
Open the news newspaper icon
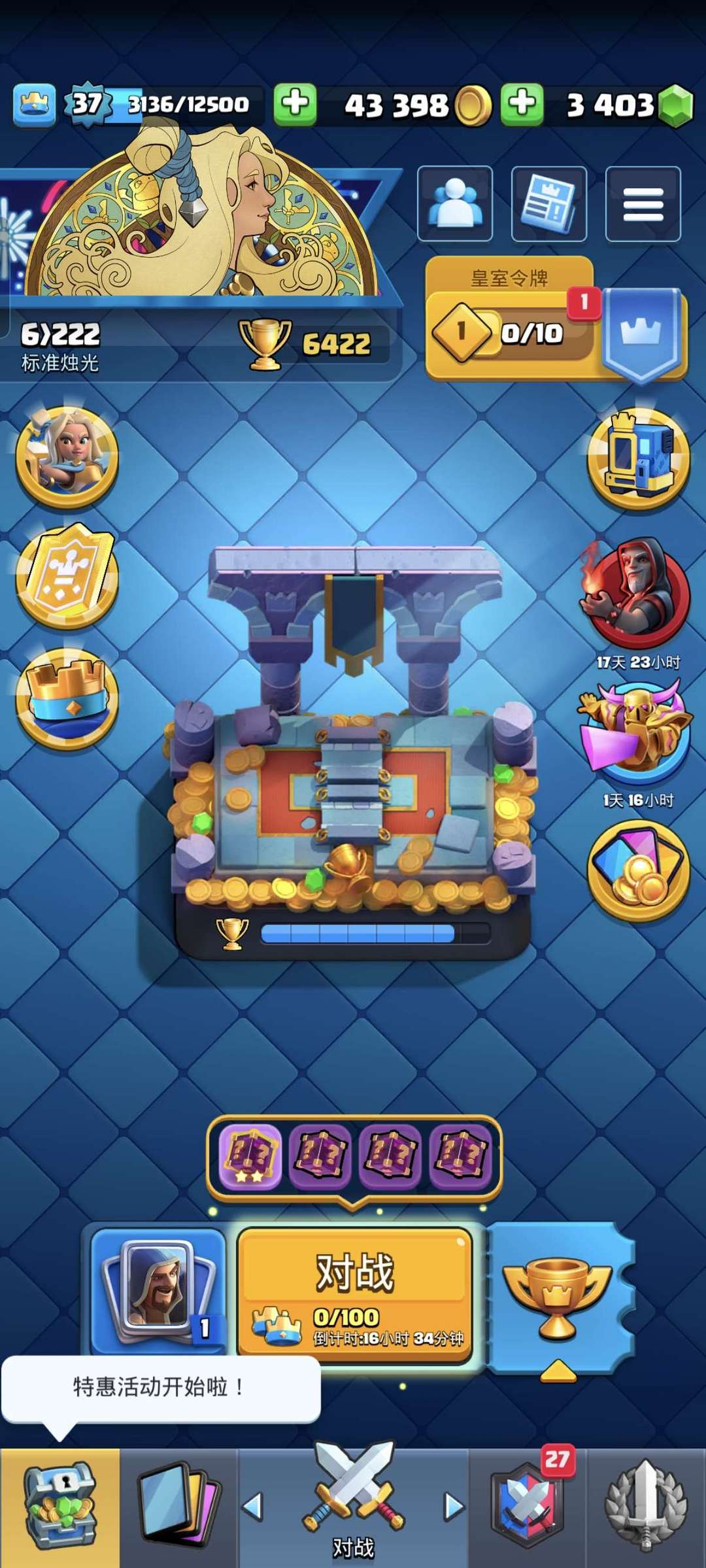(x=549, y=204)
